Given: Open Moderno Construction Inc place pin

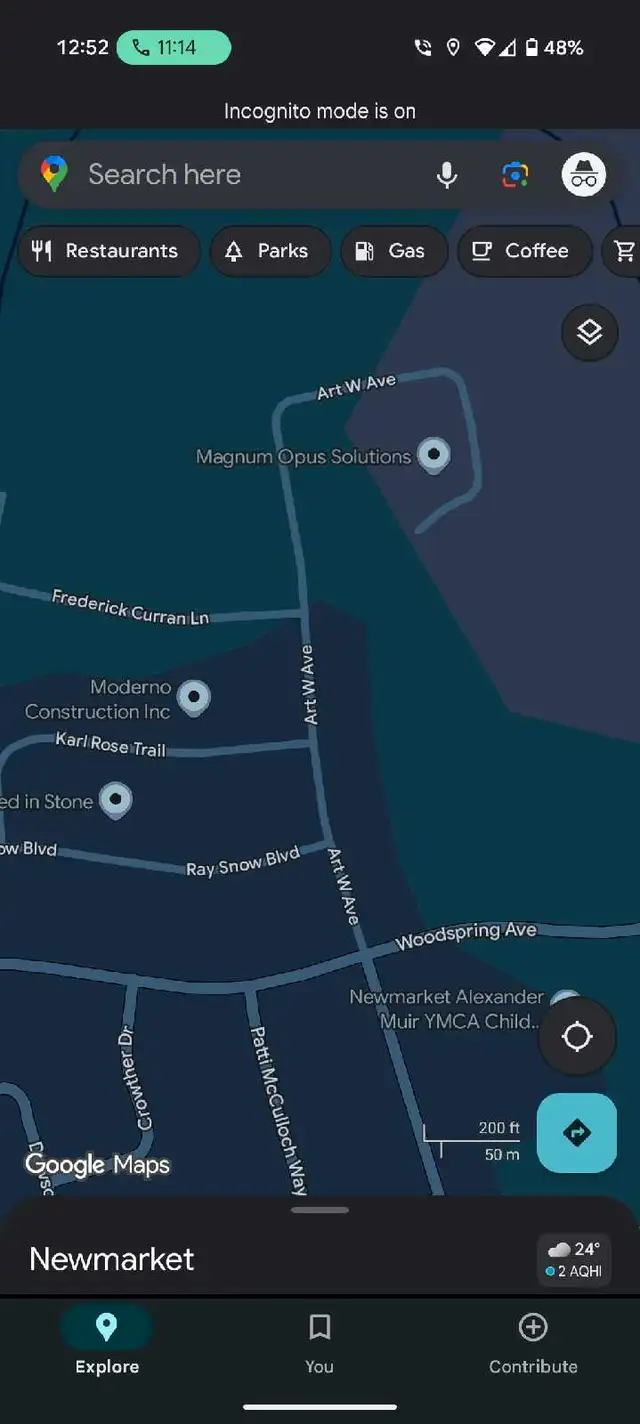Looking at the screenshot, I should coord(193,697).
